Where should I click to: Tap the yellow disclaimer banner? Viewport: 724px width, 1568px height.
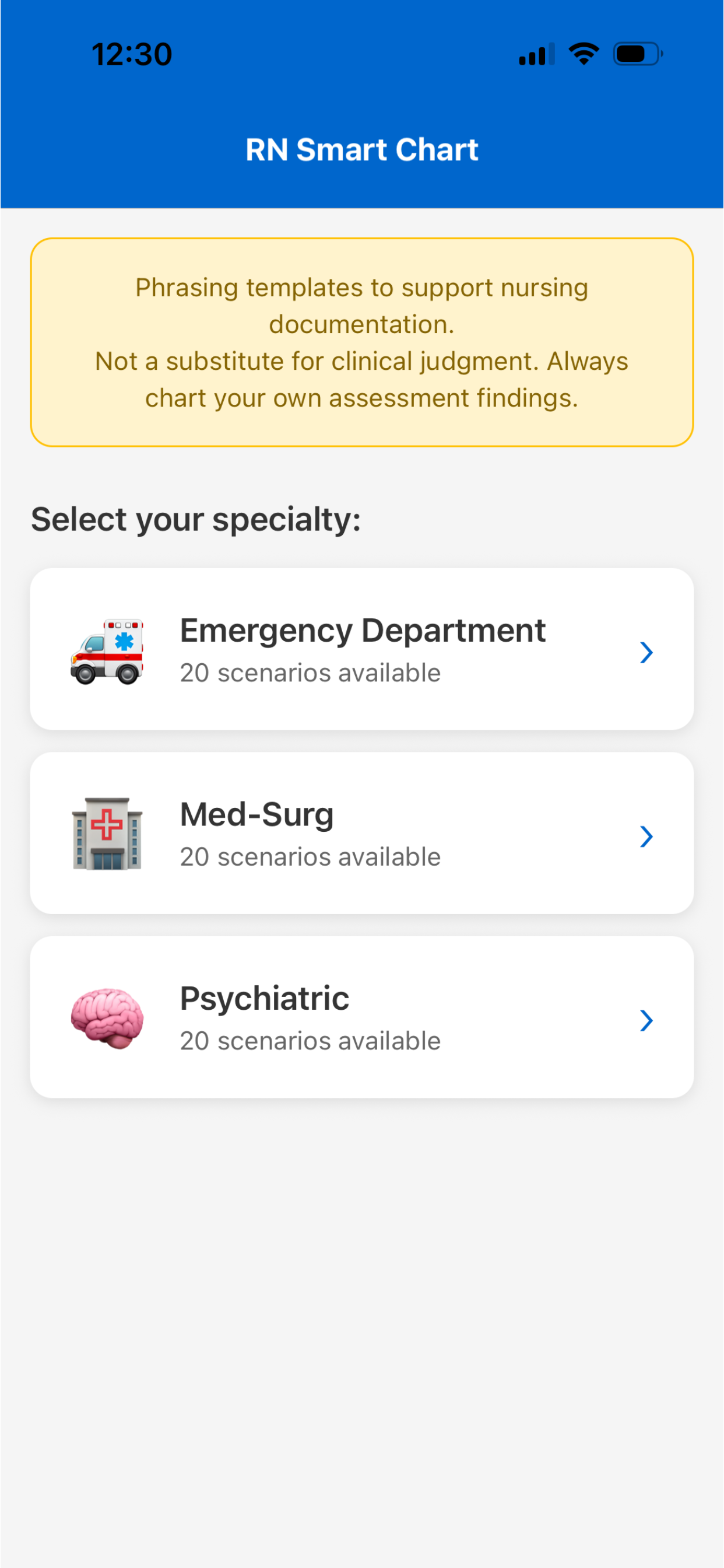(x=362, y=342)
